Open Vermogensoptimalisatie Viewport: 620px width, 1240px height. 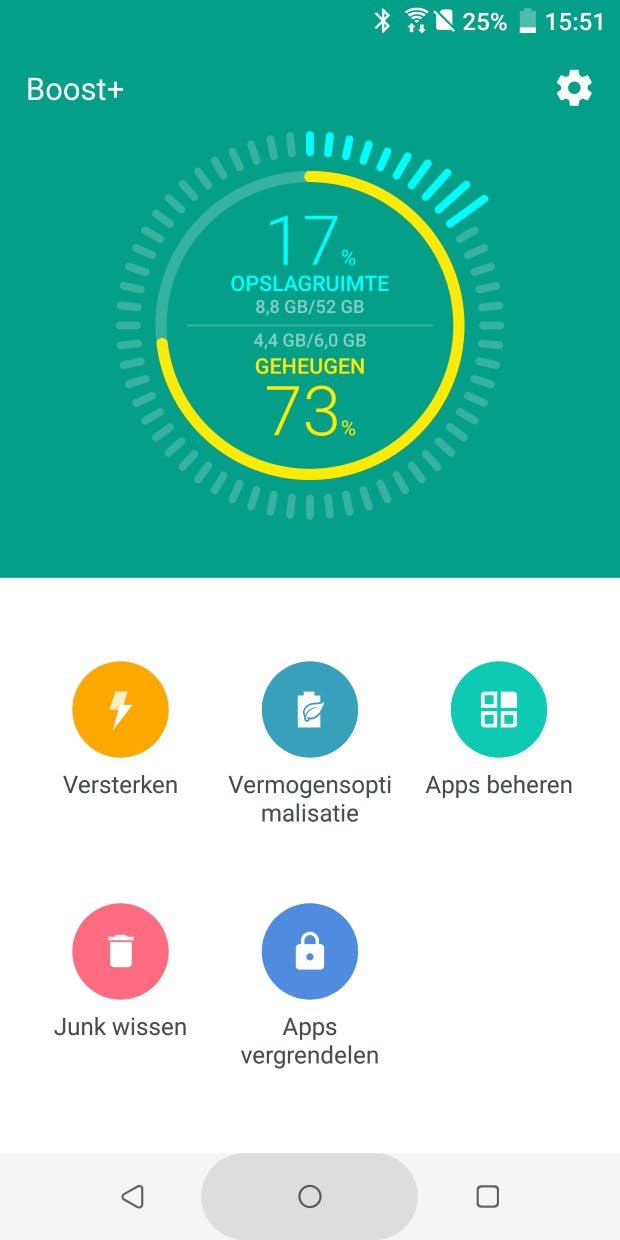pos(310,710)
